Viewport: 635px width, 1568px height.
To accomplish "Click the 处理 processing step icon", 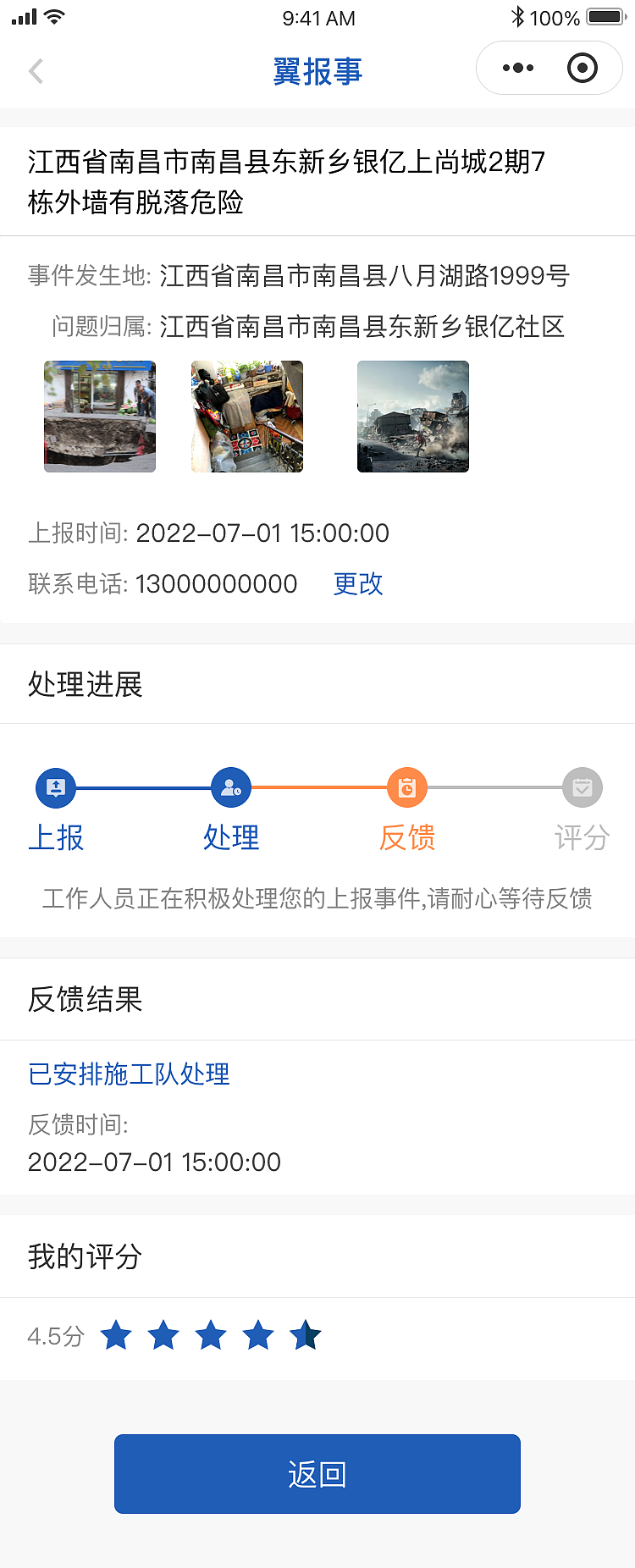I will pos(231,787).
